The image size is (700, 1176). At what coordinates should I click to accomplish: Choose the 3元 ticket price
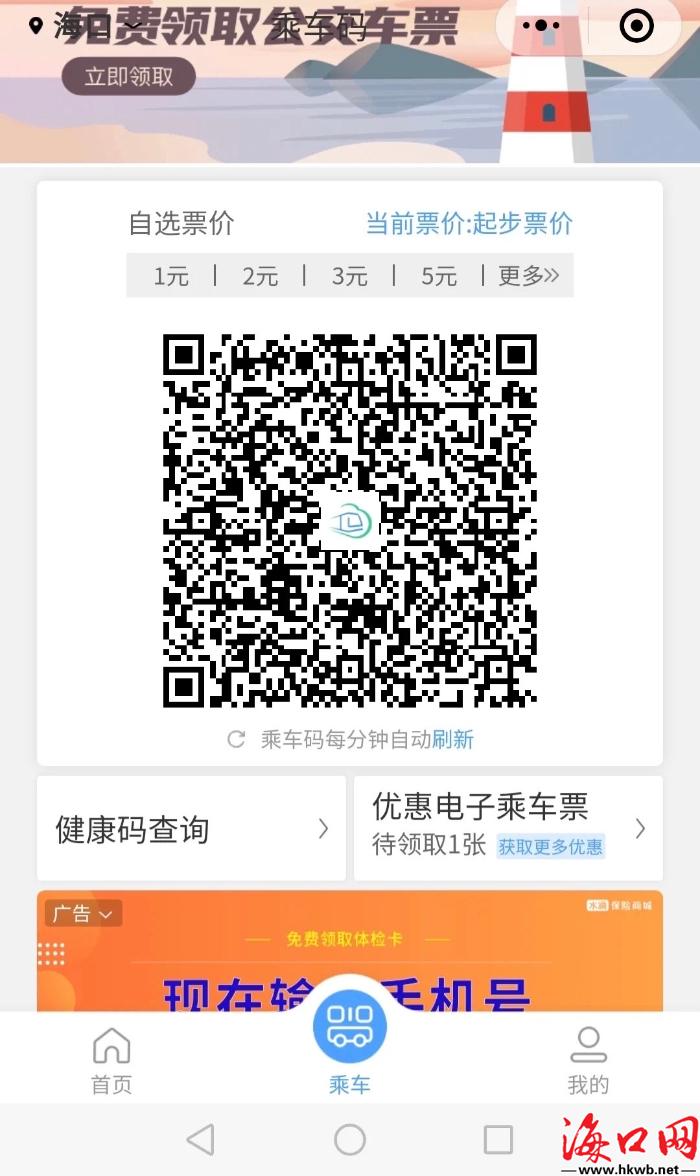[350, 276]
